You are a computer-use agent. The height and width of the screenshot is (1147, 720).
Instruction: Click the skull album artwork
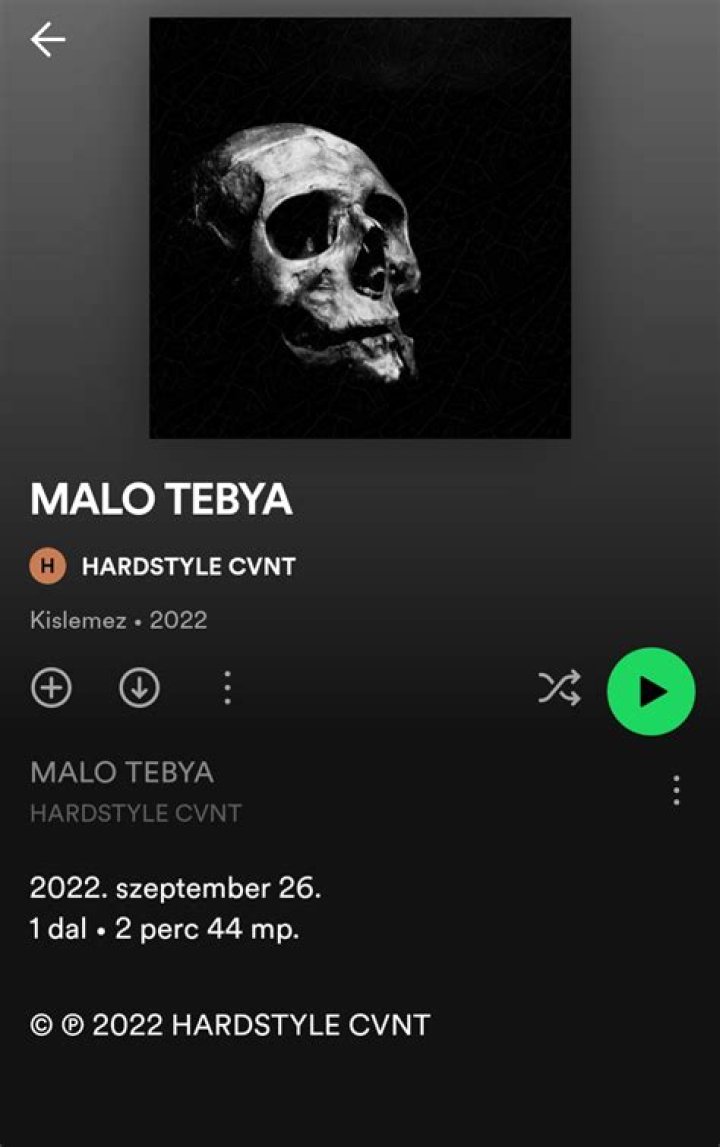point(358,226)
